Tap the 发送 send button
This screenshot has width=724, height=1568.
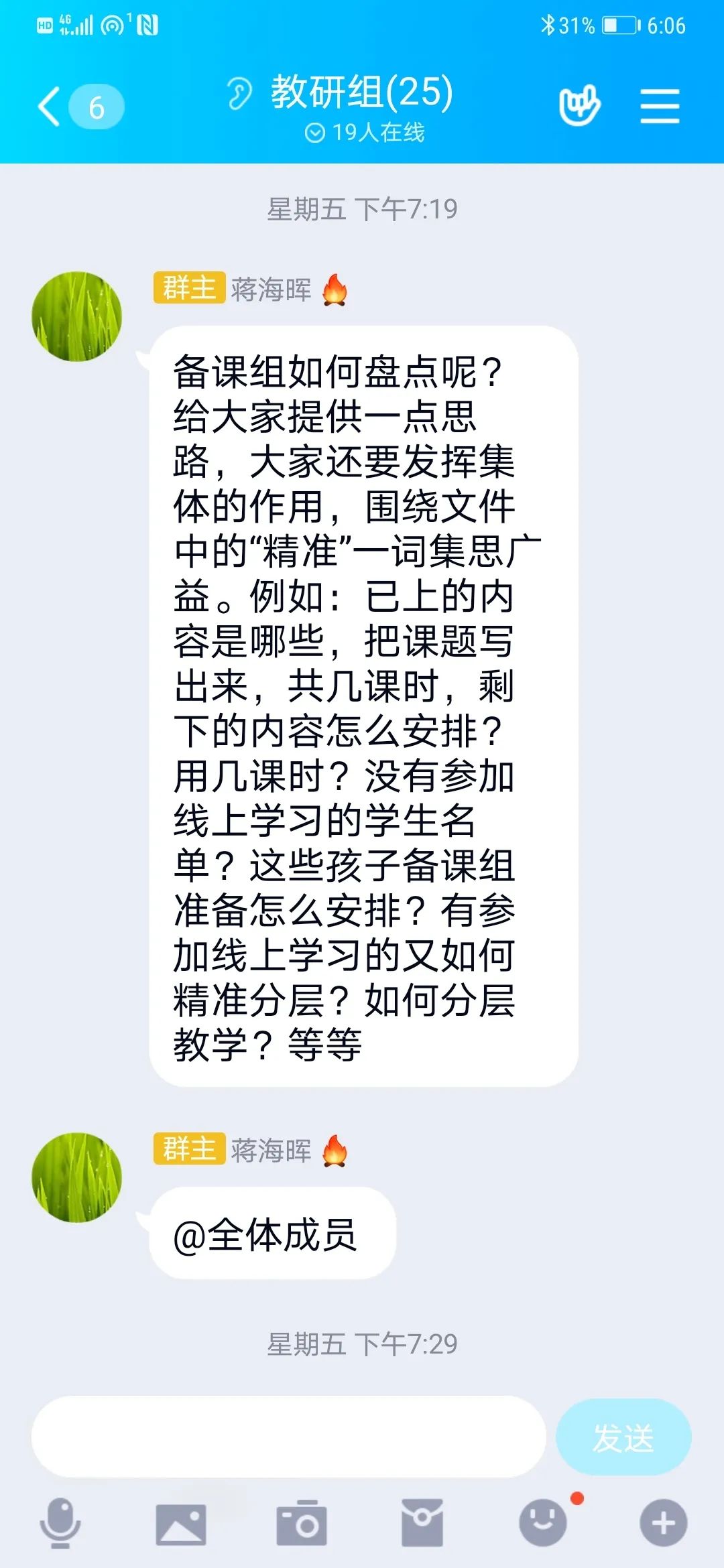(x=623, y=1437)
